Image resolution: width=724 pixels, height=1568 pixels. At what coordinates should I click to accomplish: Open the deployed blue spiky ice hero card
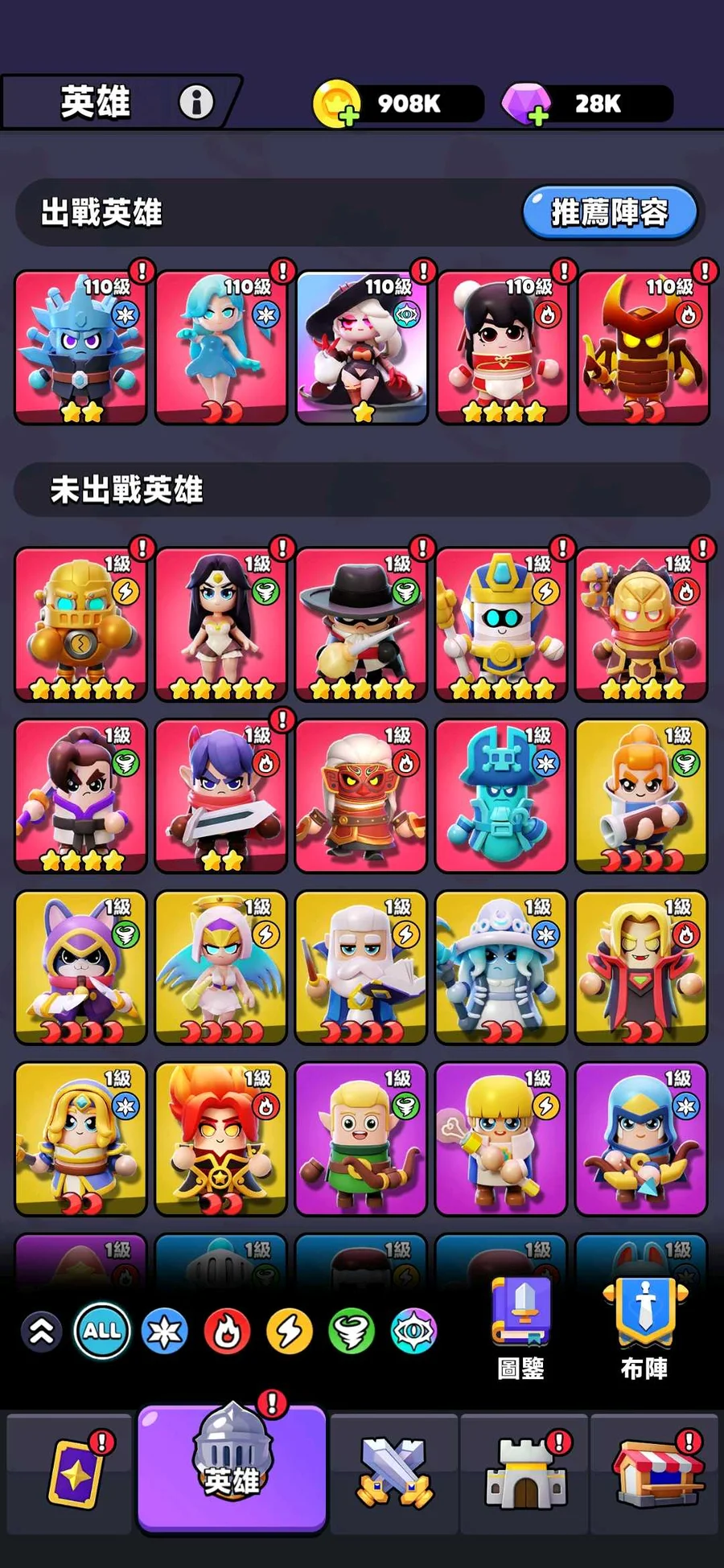80,347
